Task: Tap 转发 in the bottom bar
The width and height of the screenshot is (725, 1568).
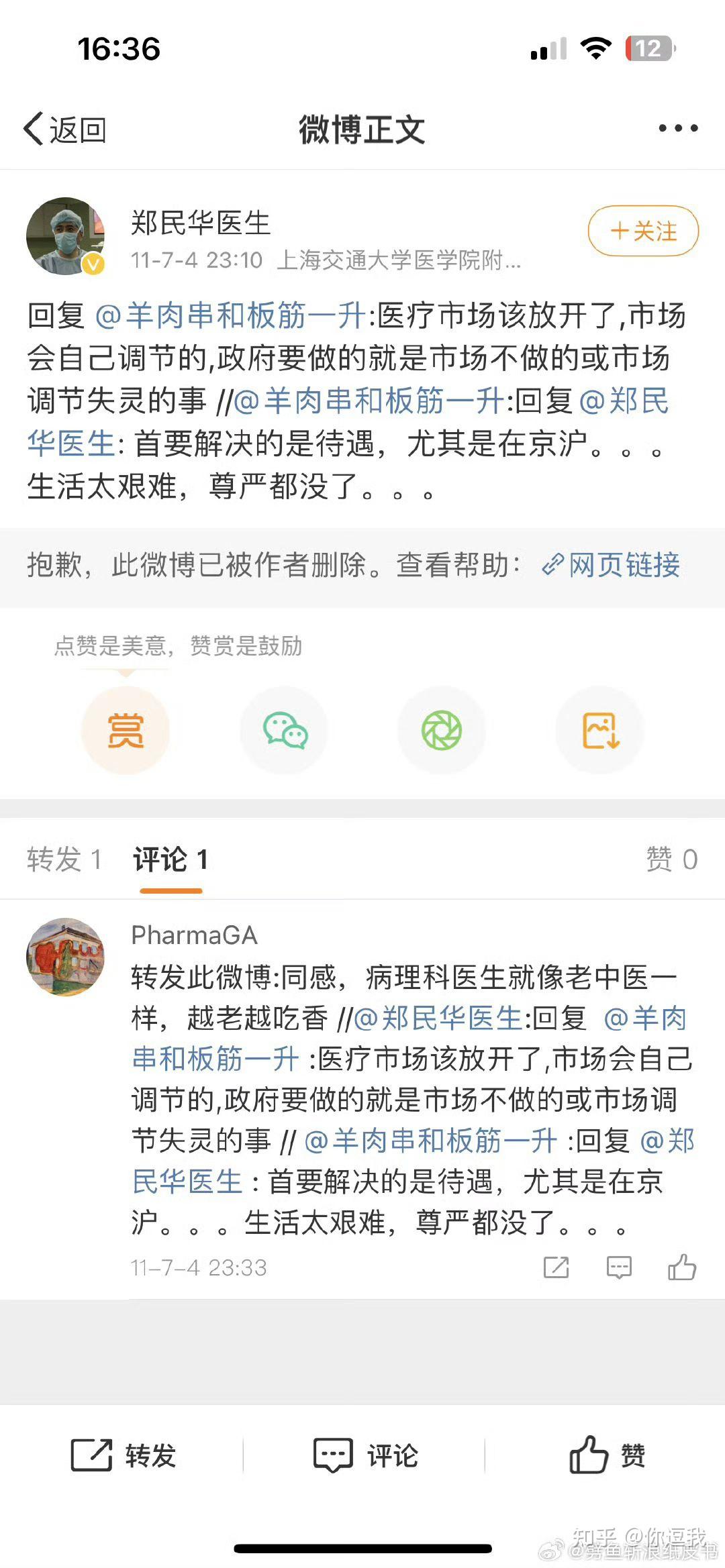Action: 124,1456
